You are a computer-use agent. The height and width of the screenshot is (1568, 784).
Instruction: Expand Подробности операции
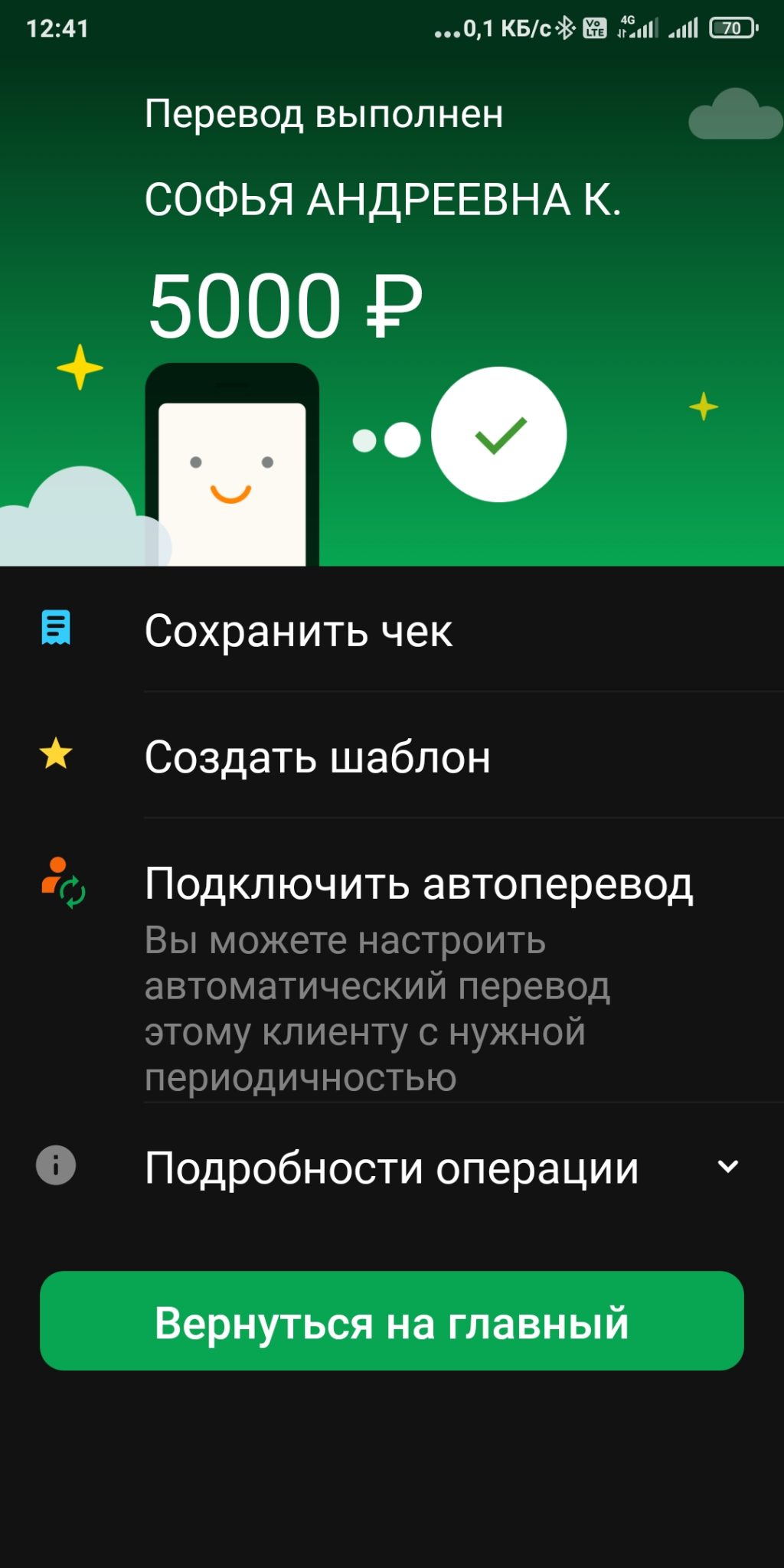point(392,1167)
